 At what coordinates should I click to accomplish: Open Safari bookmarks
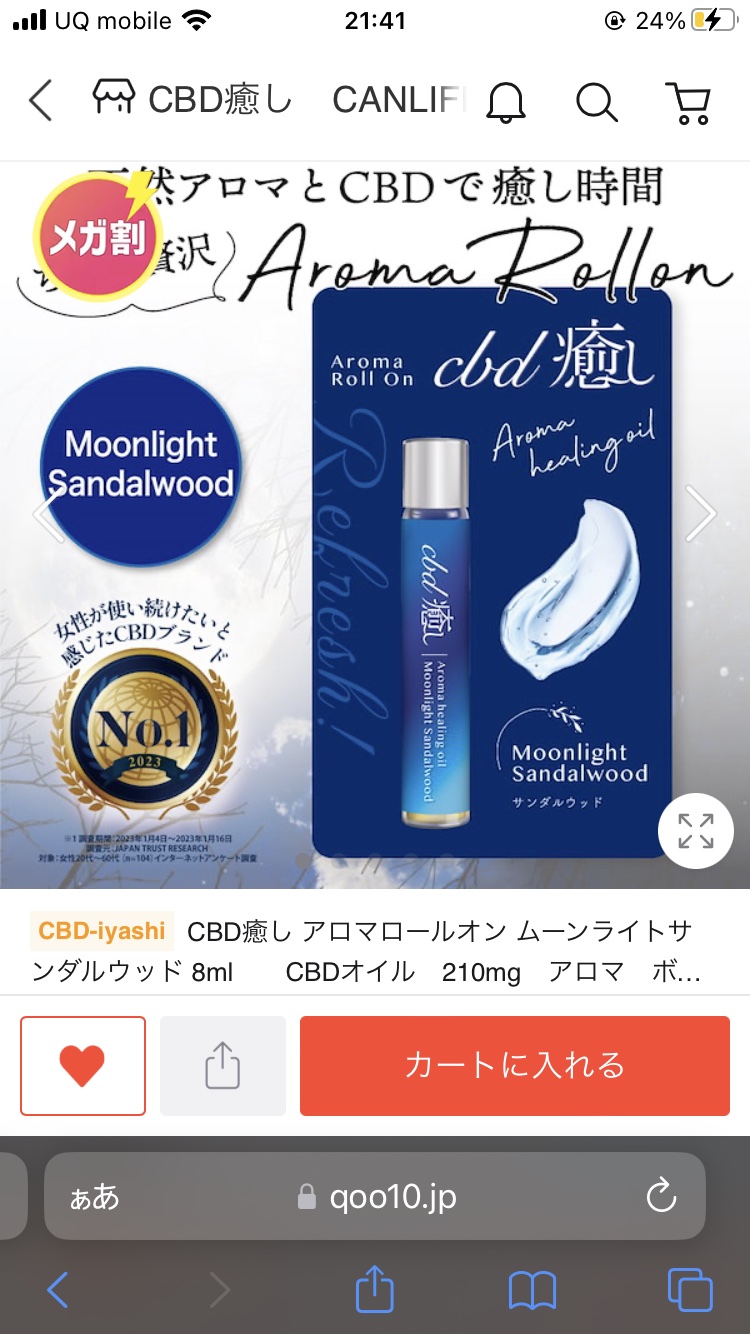click(x=532, y=1290)
